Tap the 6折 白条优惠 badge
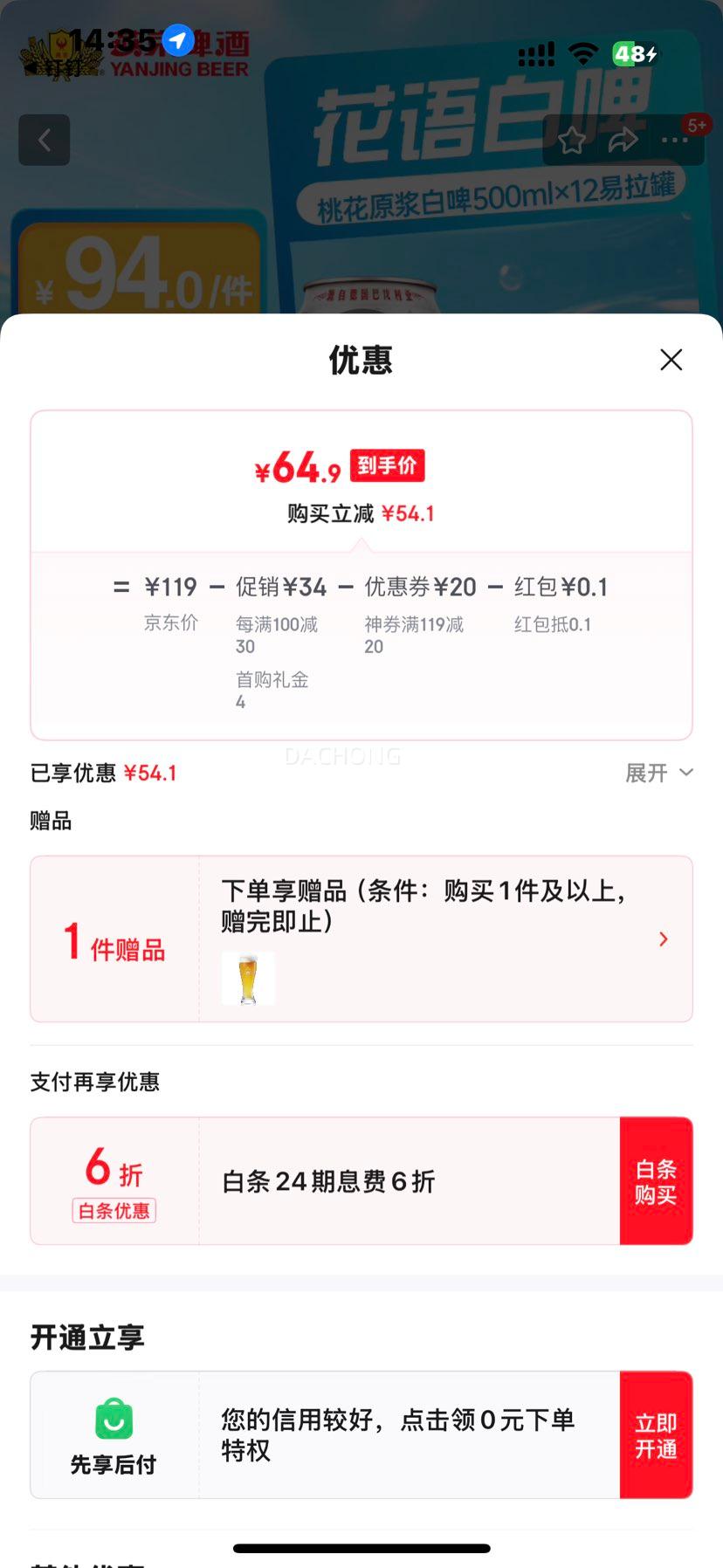723x1568 pixels. pos(114,1180)
